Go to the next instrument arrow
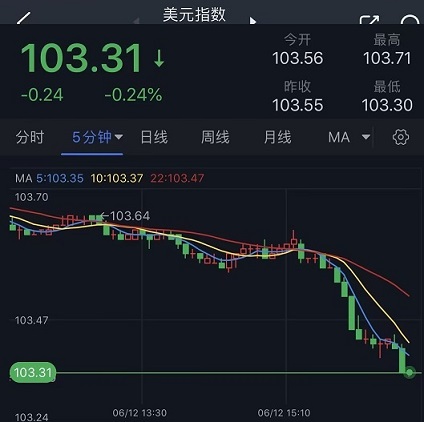 [253, 21]
